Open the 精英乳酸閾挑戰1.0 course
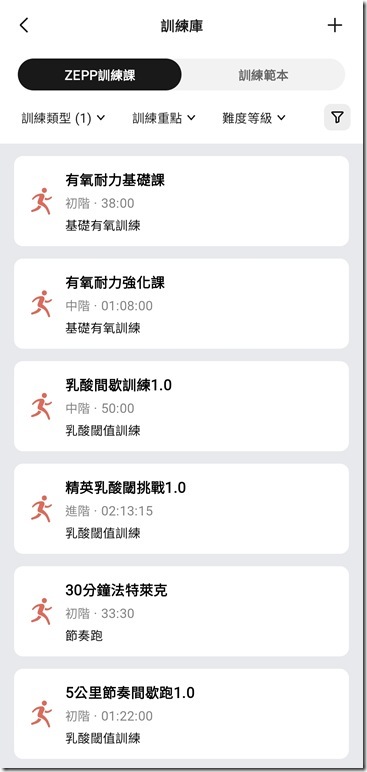The width and height of the screenshot is (367, 772). [181, 509]
